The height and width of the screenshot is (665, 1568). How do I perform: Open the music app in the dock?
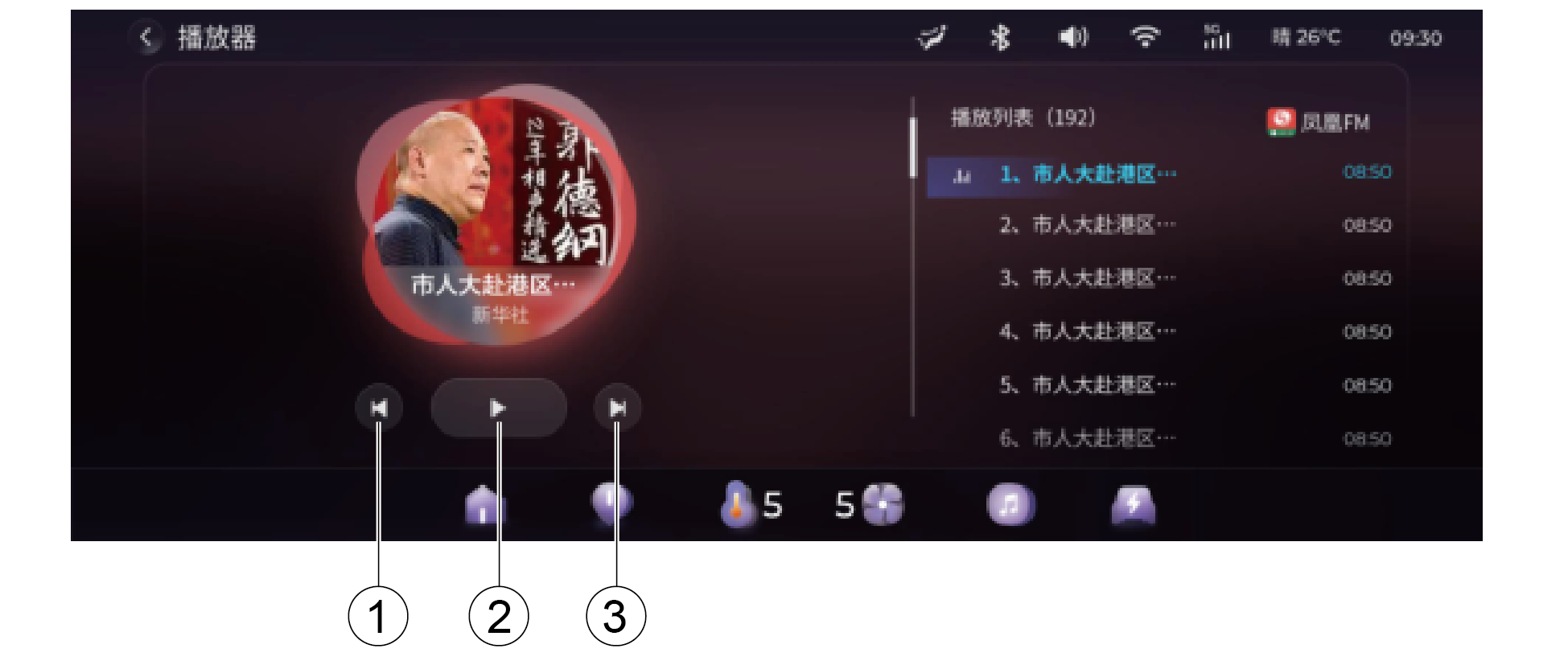[x=1010, y=505]
